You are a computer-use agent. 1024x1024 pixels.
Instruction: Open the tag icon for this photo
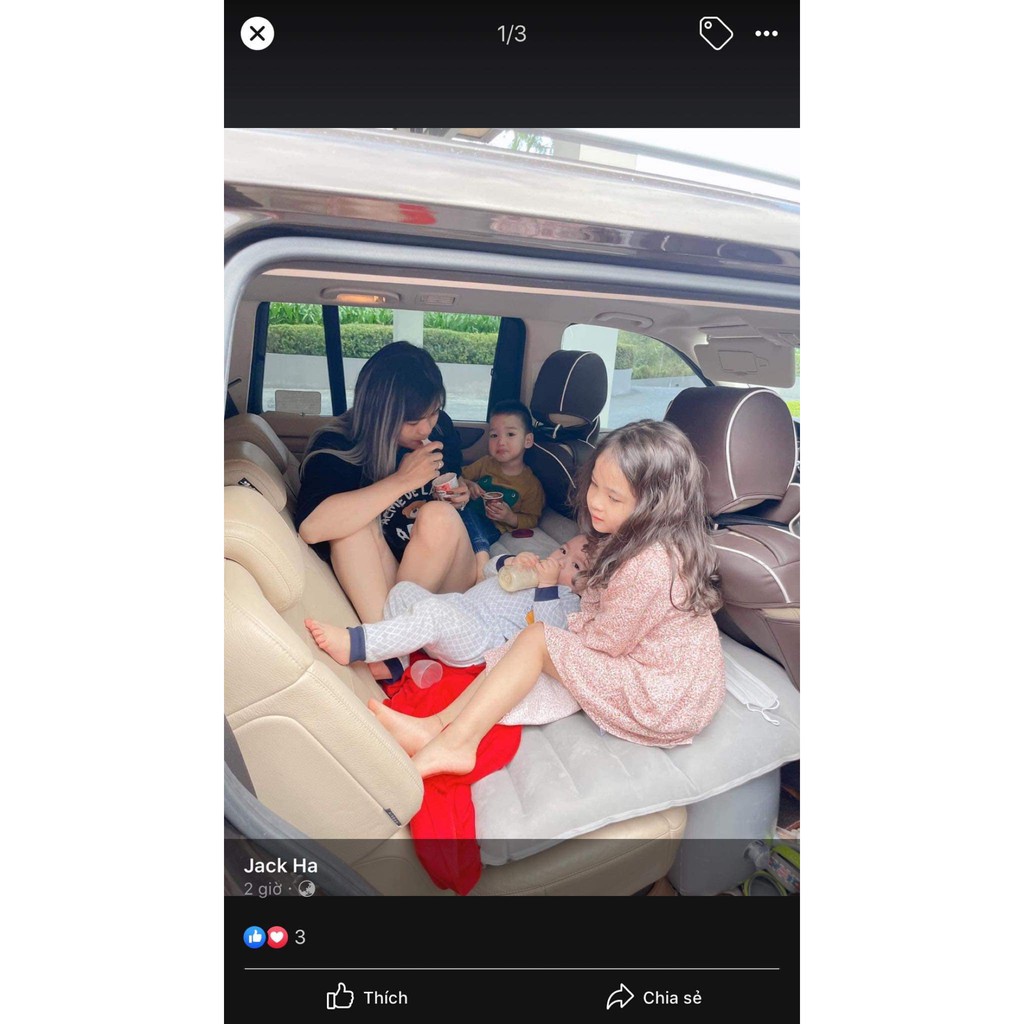[715, 33]
